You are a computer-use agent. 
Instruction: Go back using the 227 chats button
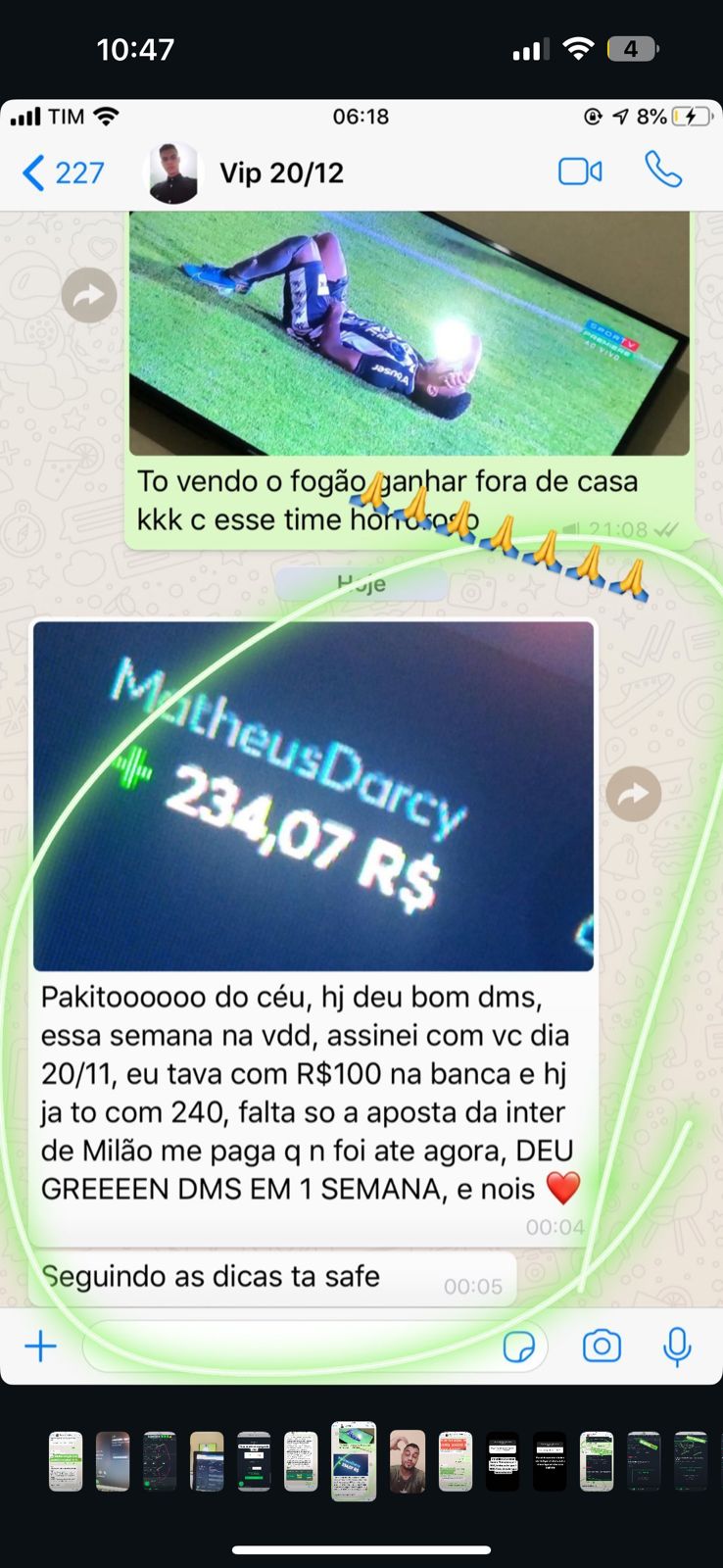[x=61, y=171]
